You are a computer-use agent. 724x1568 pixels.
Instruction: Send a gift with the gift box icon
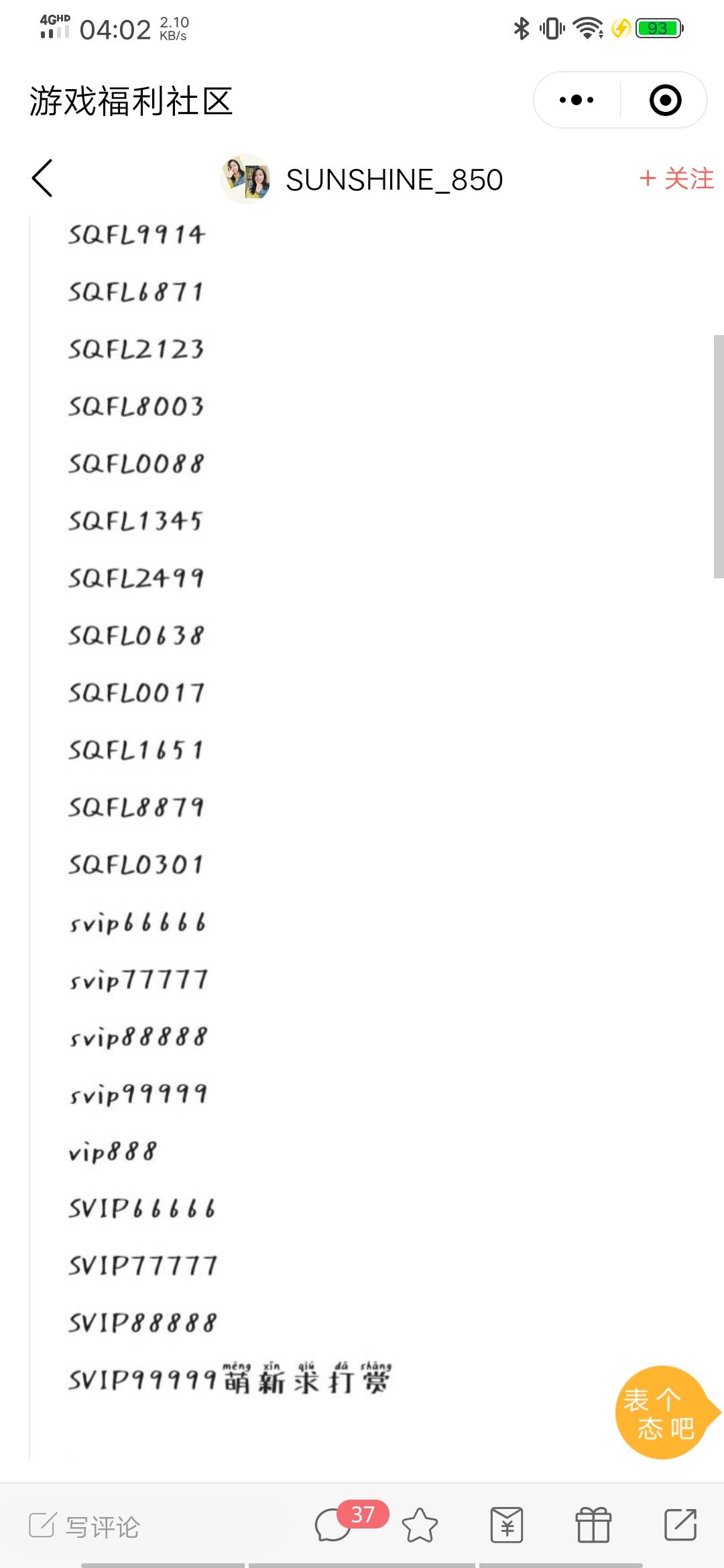coord(593,1525)
